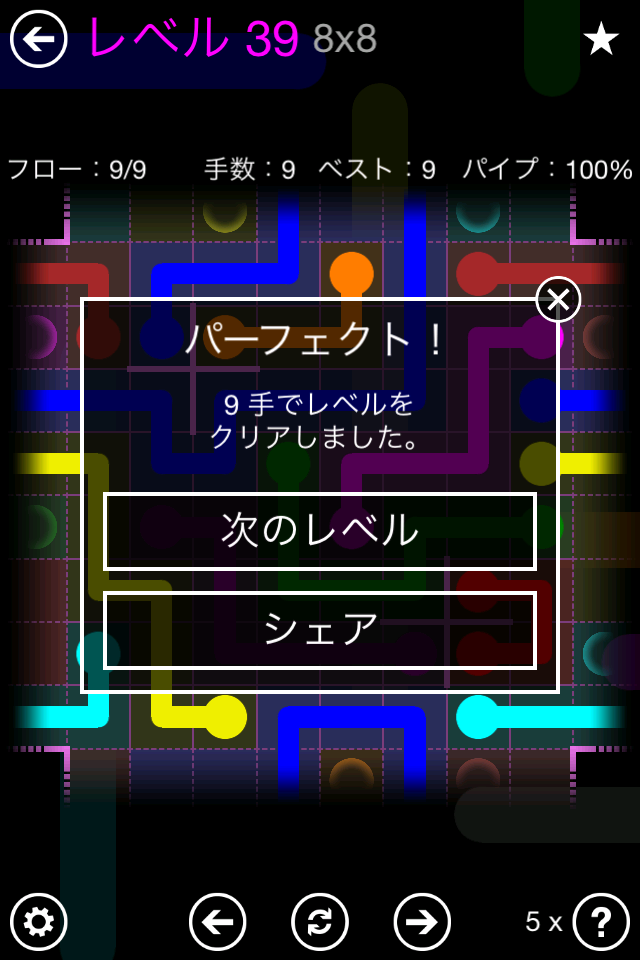Close the パーフェクト dialog

[558, 299]
